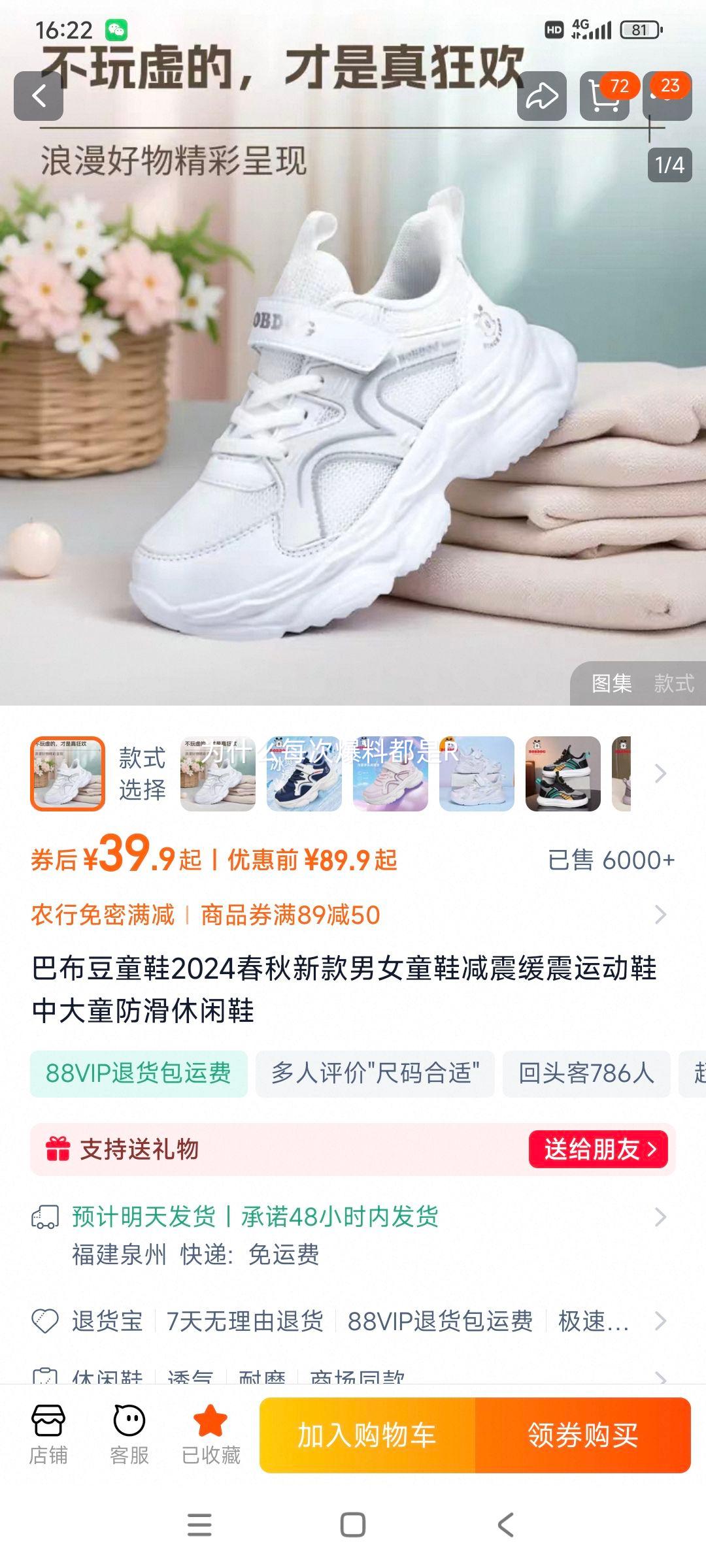Select the navy blue shoe style thumbnail
The height and width of the screenshot is (1568, 706).
(x=304, y=774)
